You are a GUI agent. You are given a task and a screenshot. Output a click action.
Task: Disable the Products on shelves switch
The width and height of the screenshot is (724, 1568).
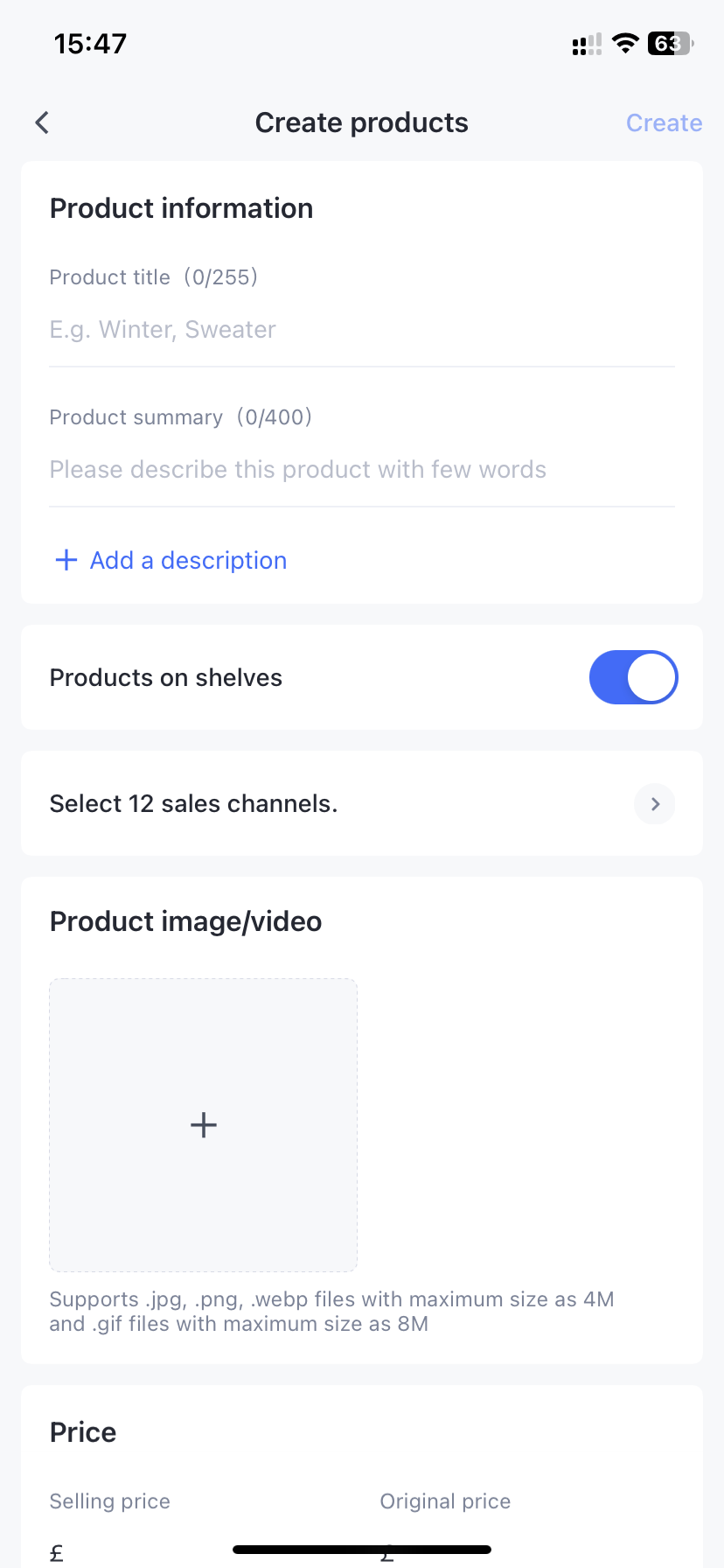[633, 677]
